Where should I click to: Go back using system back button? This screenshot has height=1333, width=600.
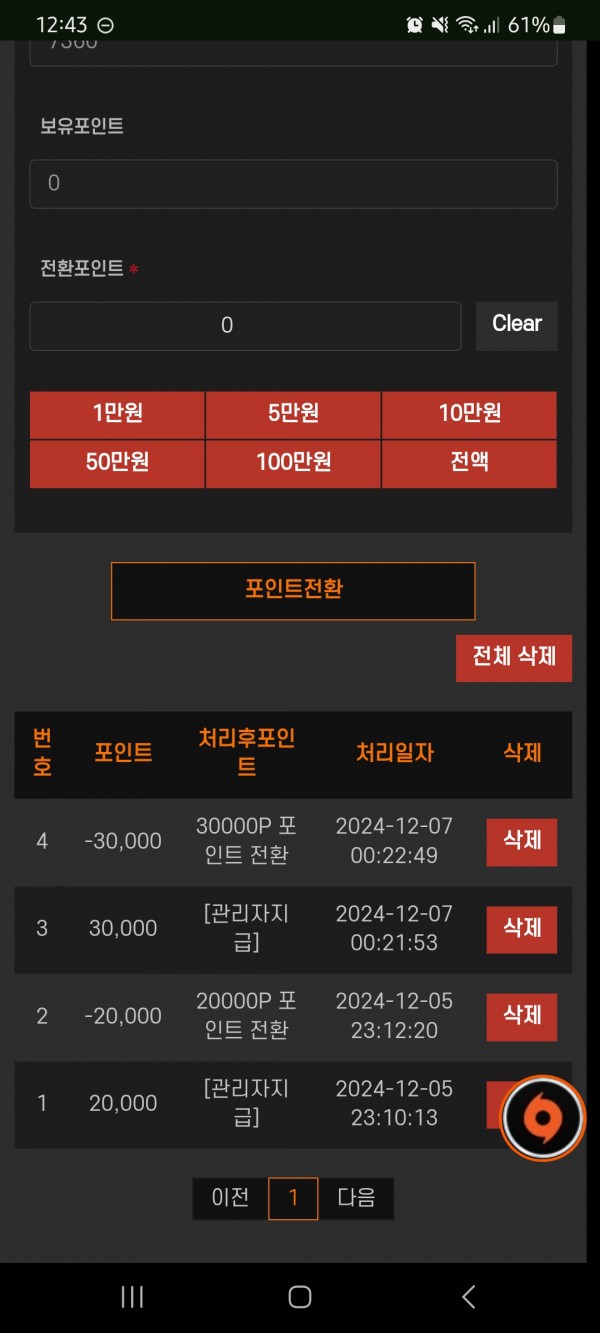click(468, 1297)
